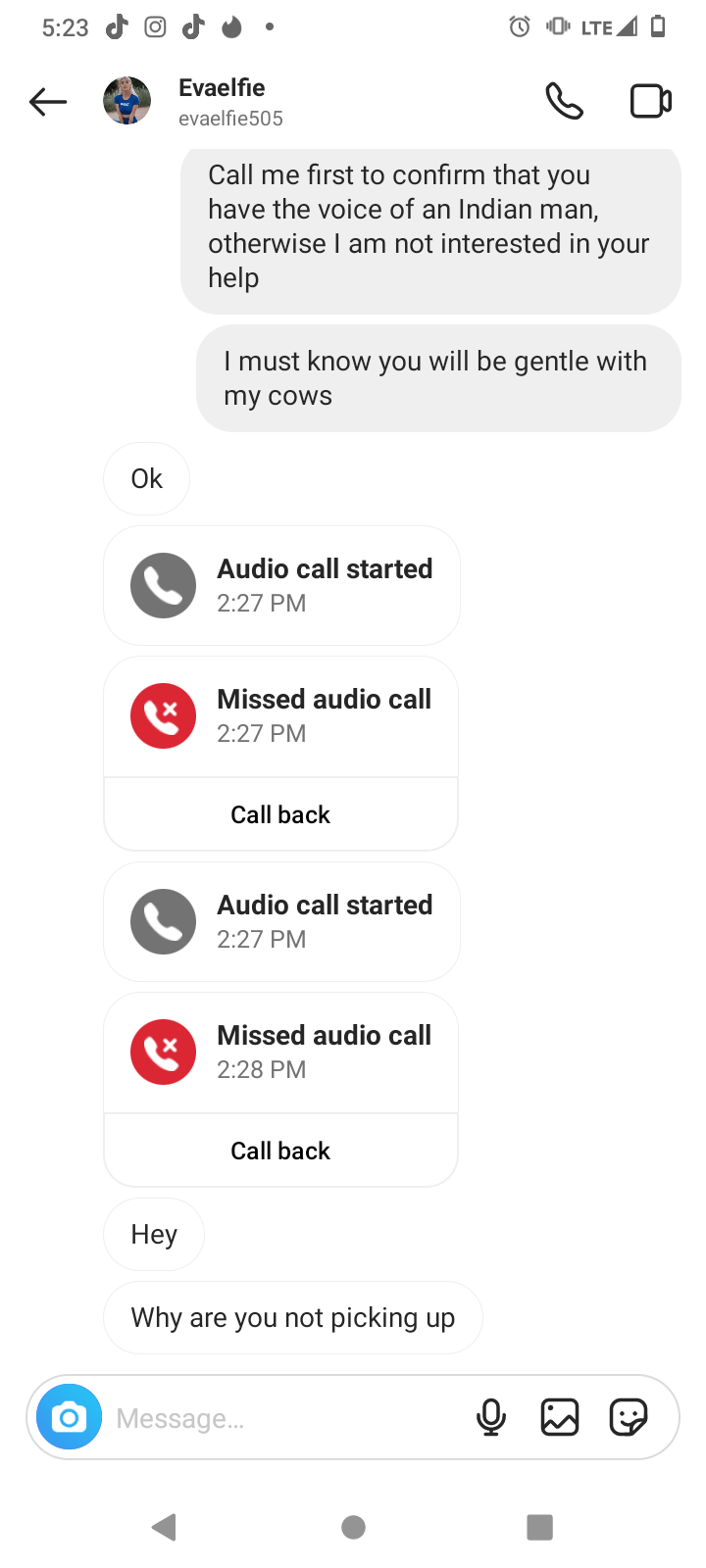Open the photo gallery picker
The height and width of the screenshot is (1568, 706).
560,1417
